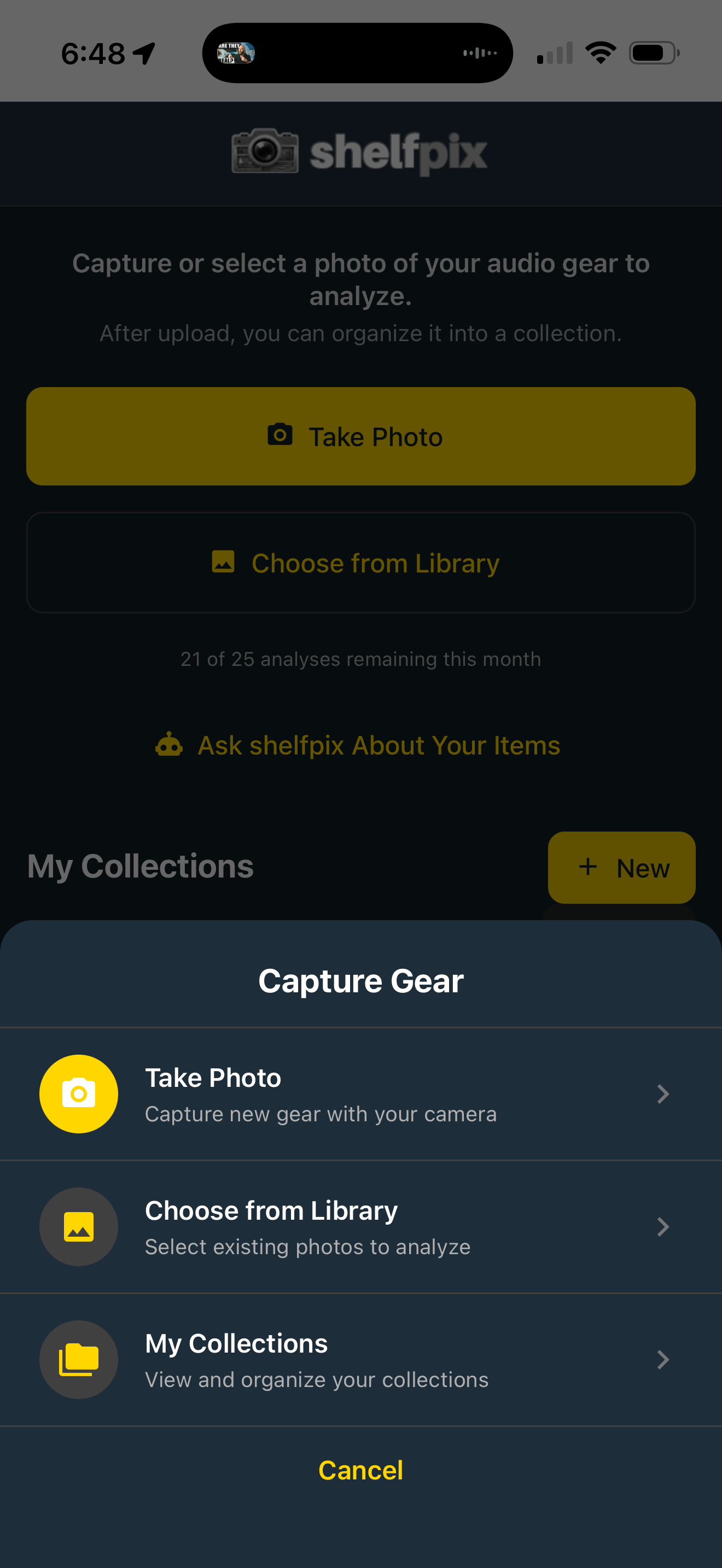Click the Wi-Fi icon in the status bar
Screen dimensions: 722x1568
[602, 52]
